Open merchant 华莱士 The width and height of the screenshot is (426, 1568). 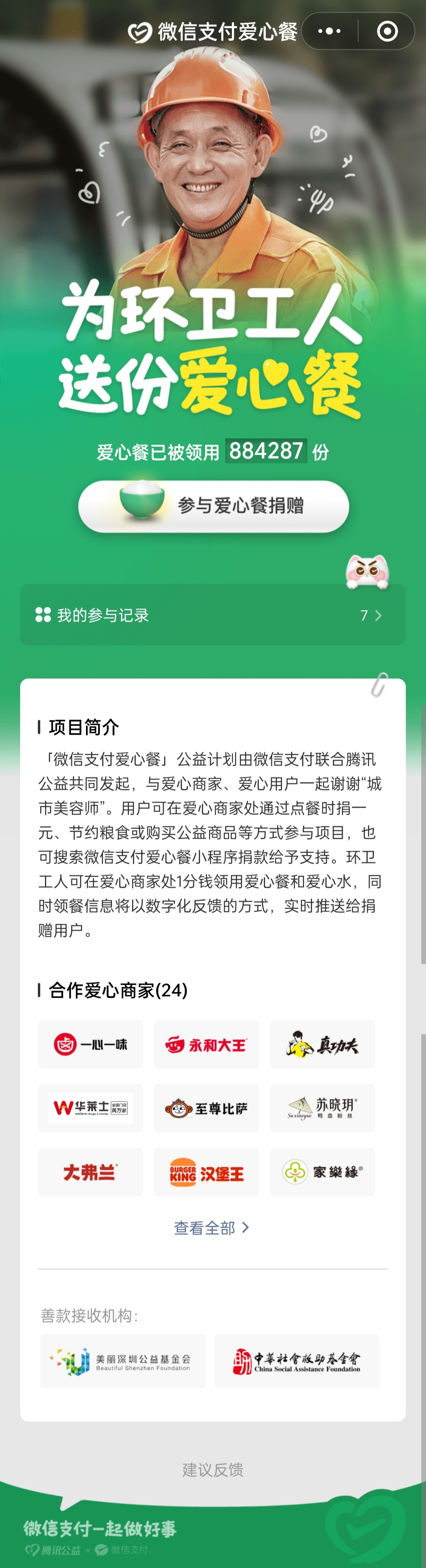(91, 1108)
